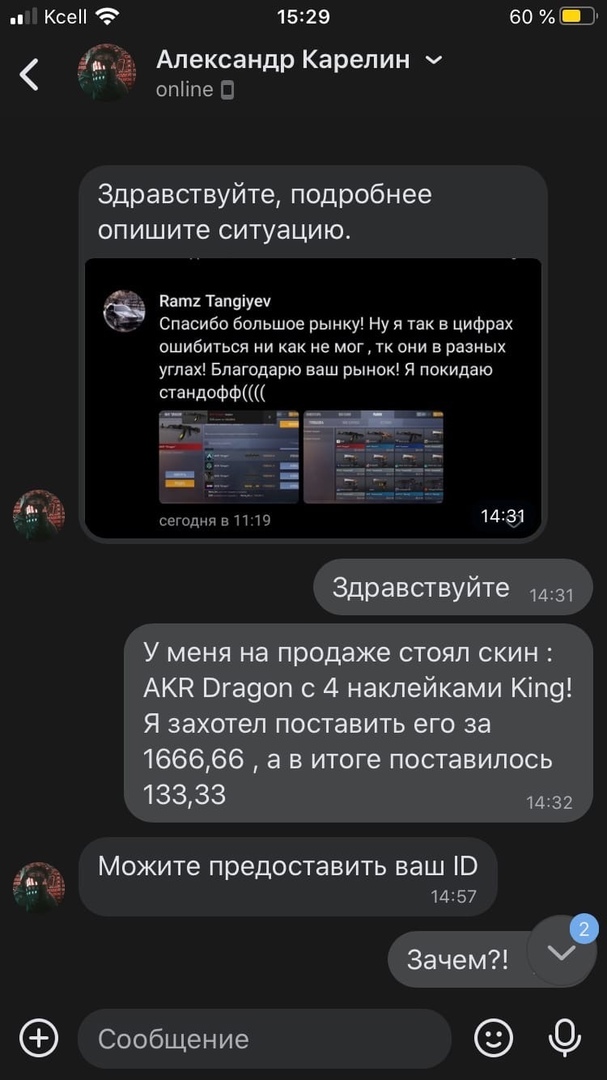Tap sender avatar beside ID request message
607x1080 pixels.
(39, 888)
